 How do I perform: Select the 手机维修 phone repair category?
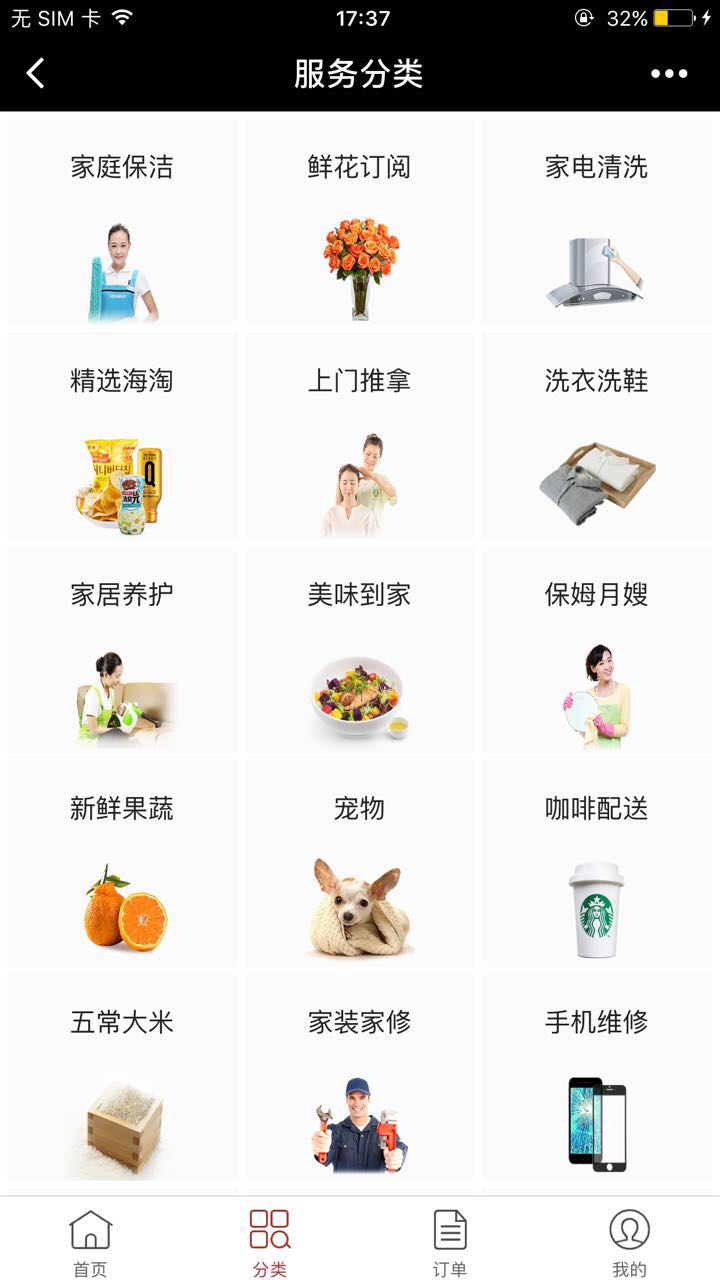tap(597, 1078)
